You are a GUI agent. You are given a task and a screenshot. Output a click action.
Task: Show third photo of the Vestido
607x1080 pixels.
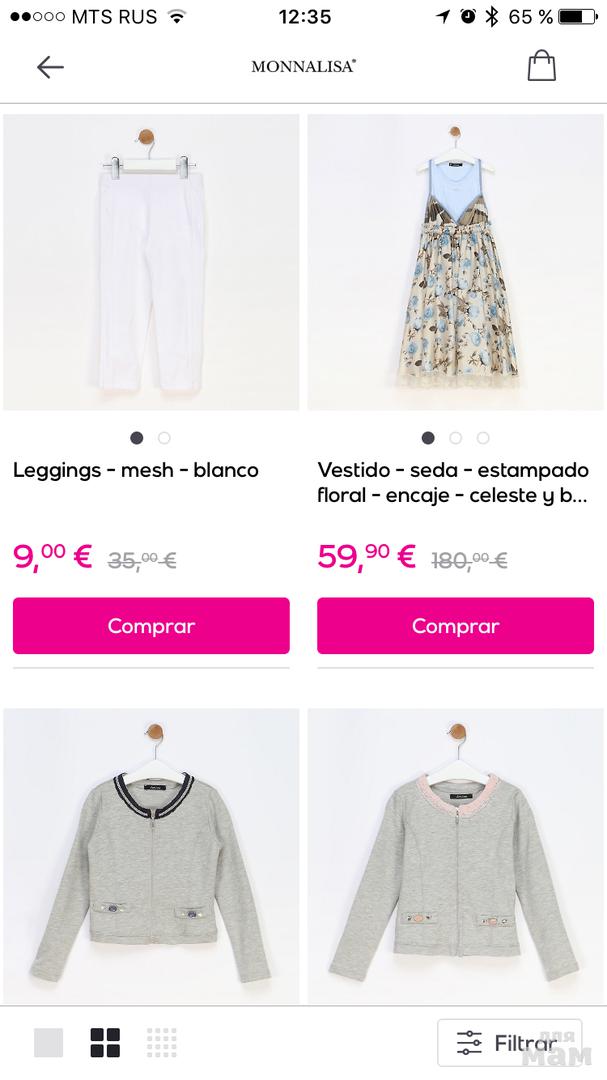pos(483,438)
